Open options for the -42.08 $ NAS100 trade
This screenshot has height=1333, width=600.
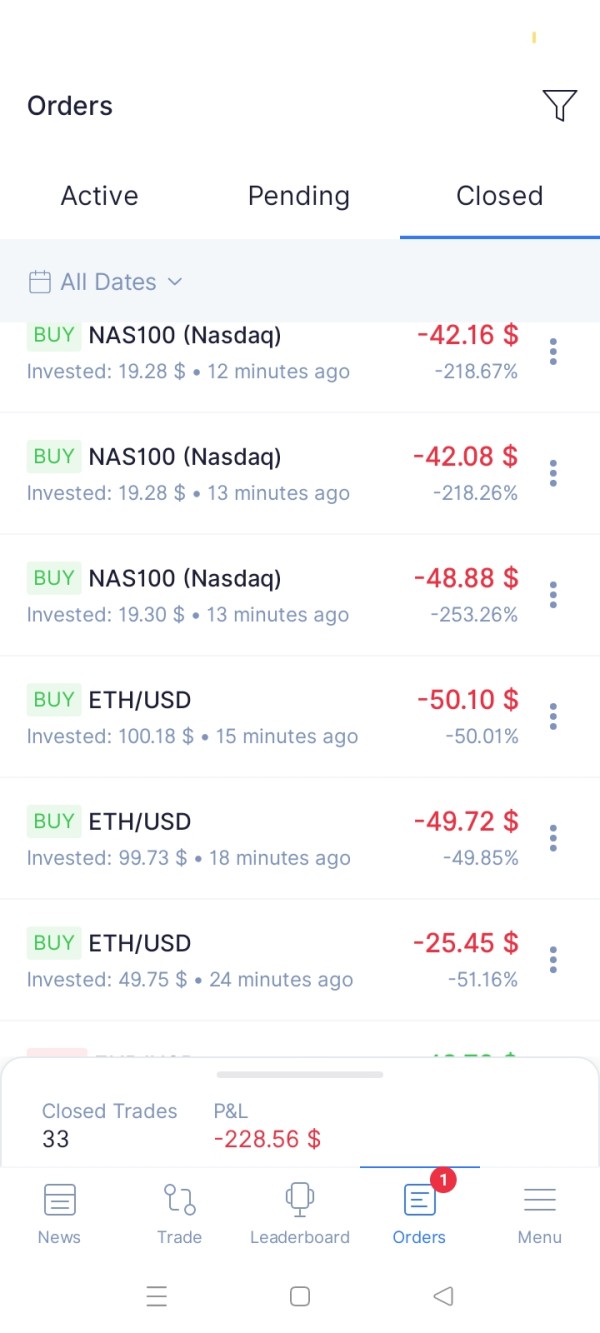point(553,473)
